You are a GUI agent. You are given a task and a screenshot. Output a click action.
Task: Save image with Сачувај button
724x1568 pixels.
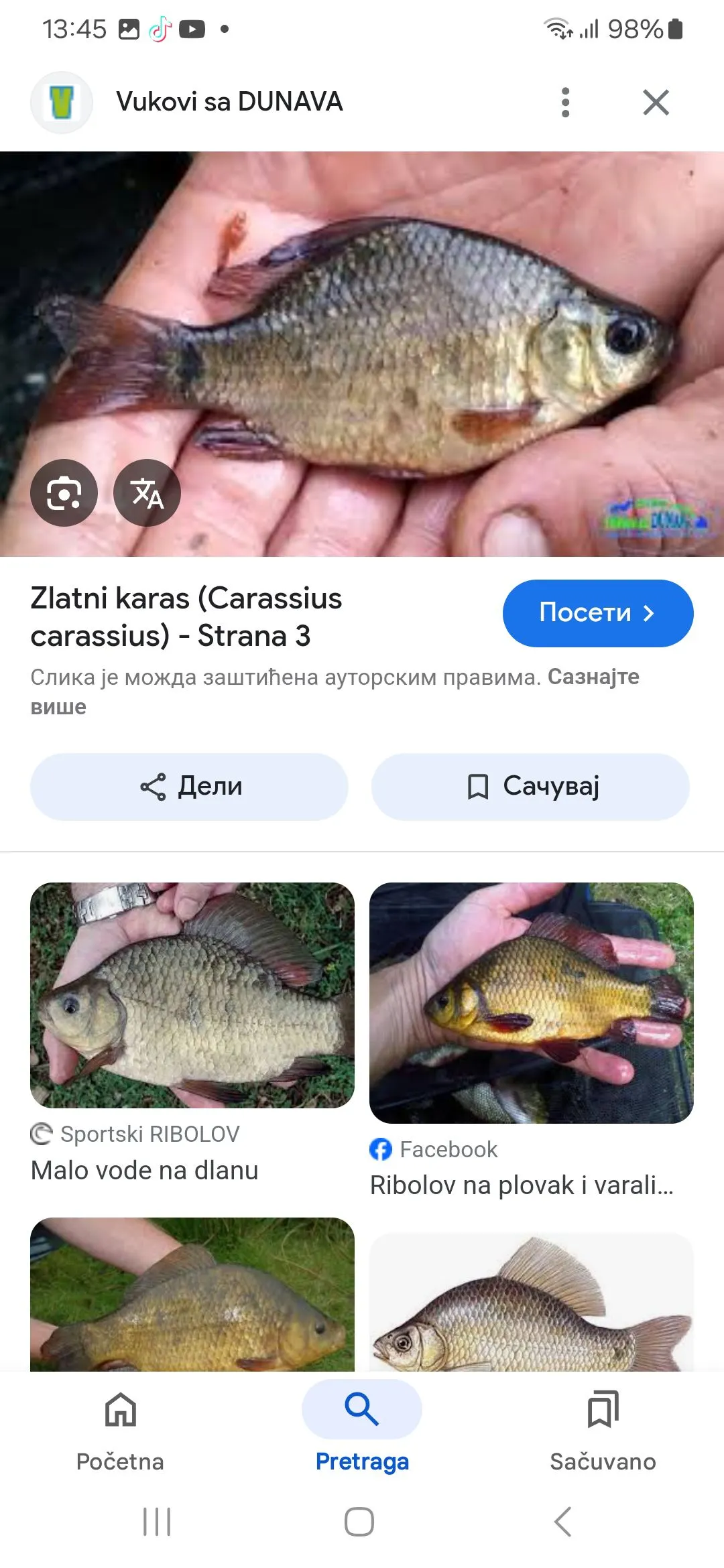coord(530,787)
